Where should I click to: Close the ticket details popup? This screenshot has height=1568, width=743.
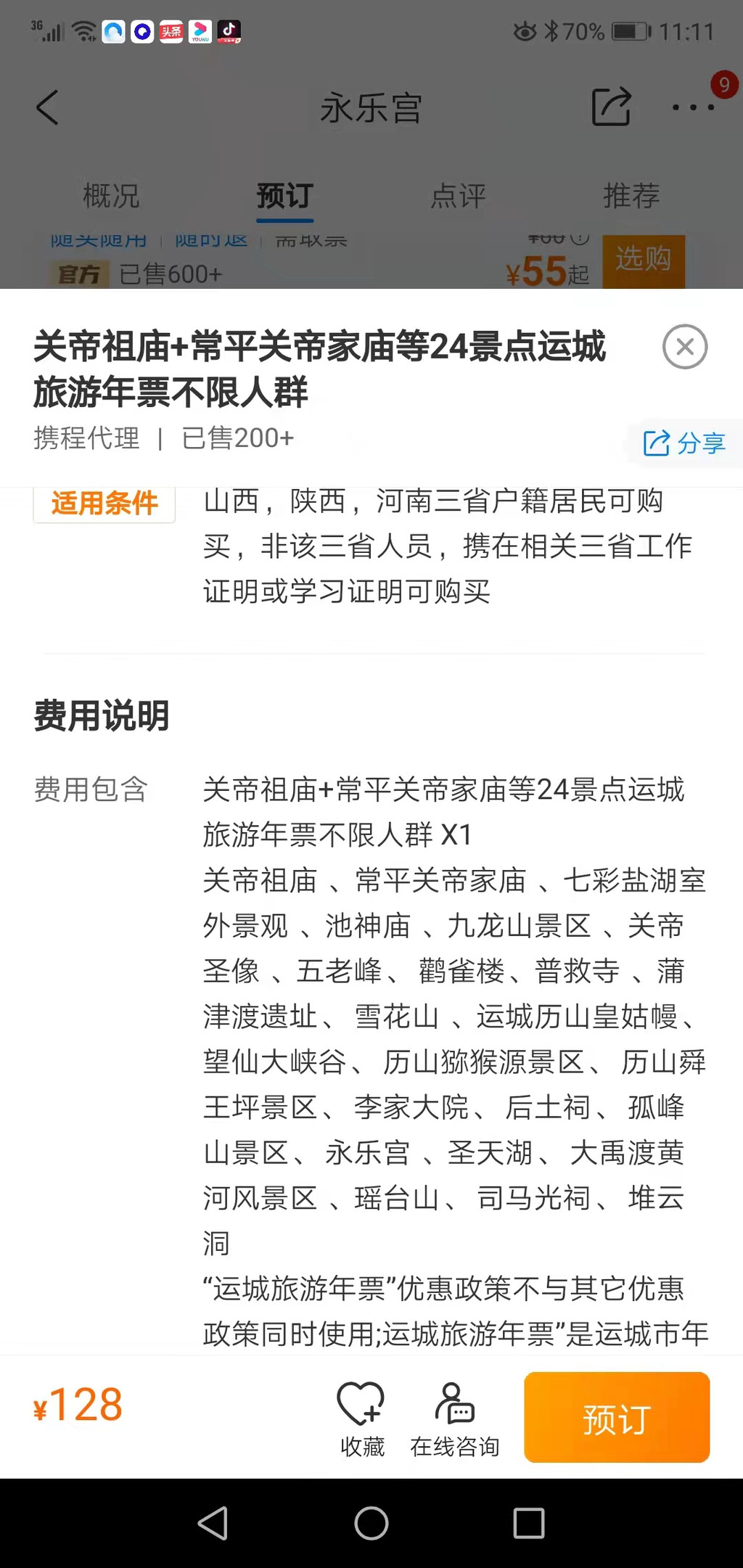click(684, 347)
